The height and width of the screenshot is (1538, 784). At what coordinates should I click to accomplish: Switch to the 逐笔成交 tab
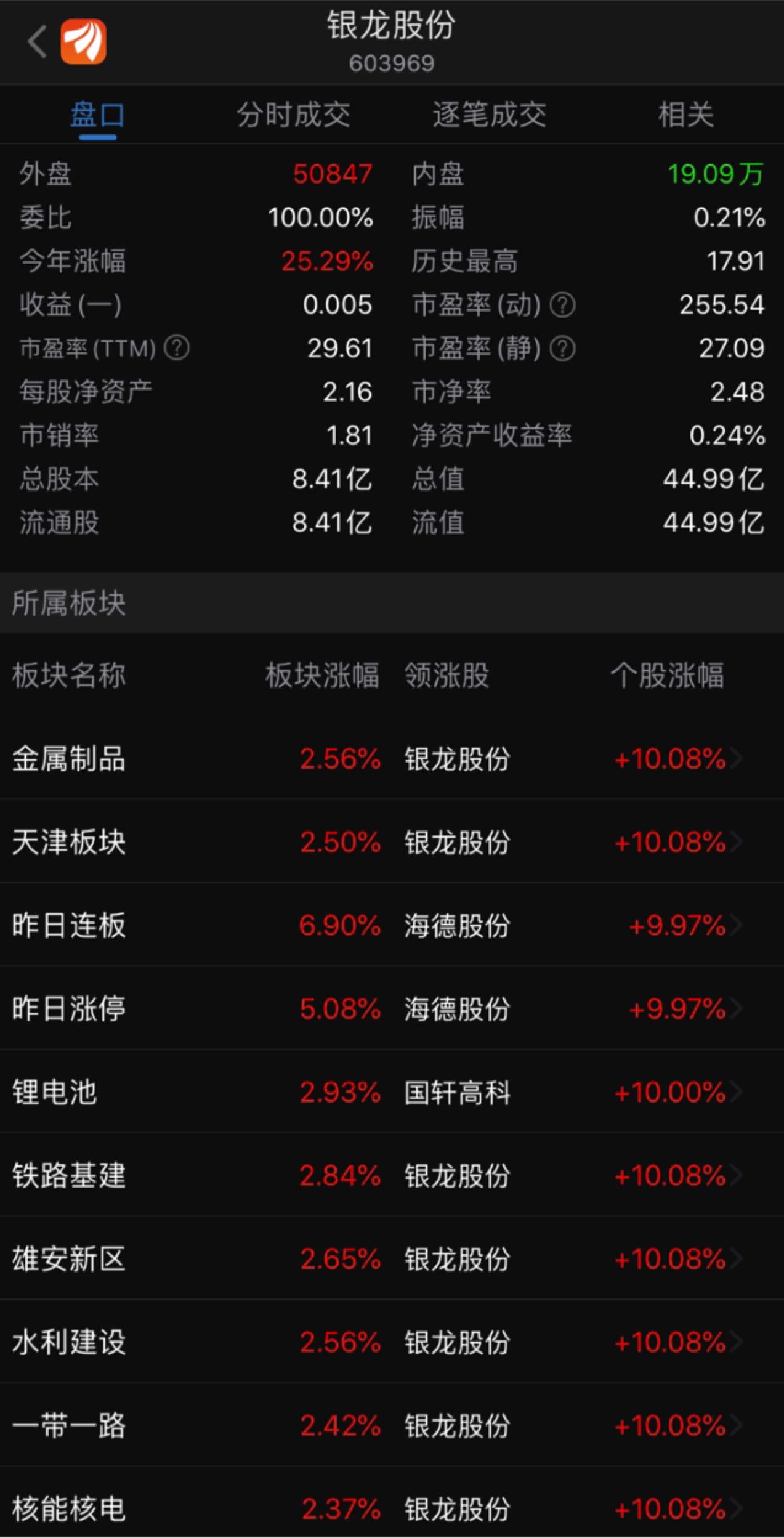pos(489,115)
